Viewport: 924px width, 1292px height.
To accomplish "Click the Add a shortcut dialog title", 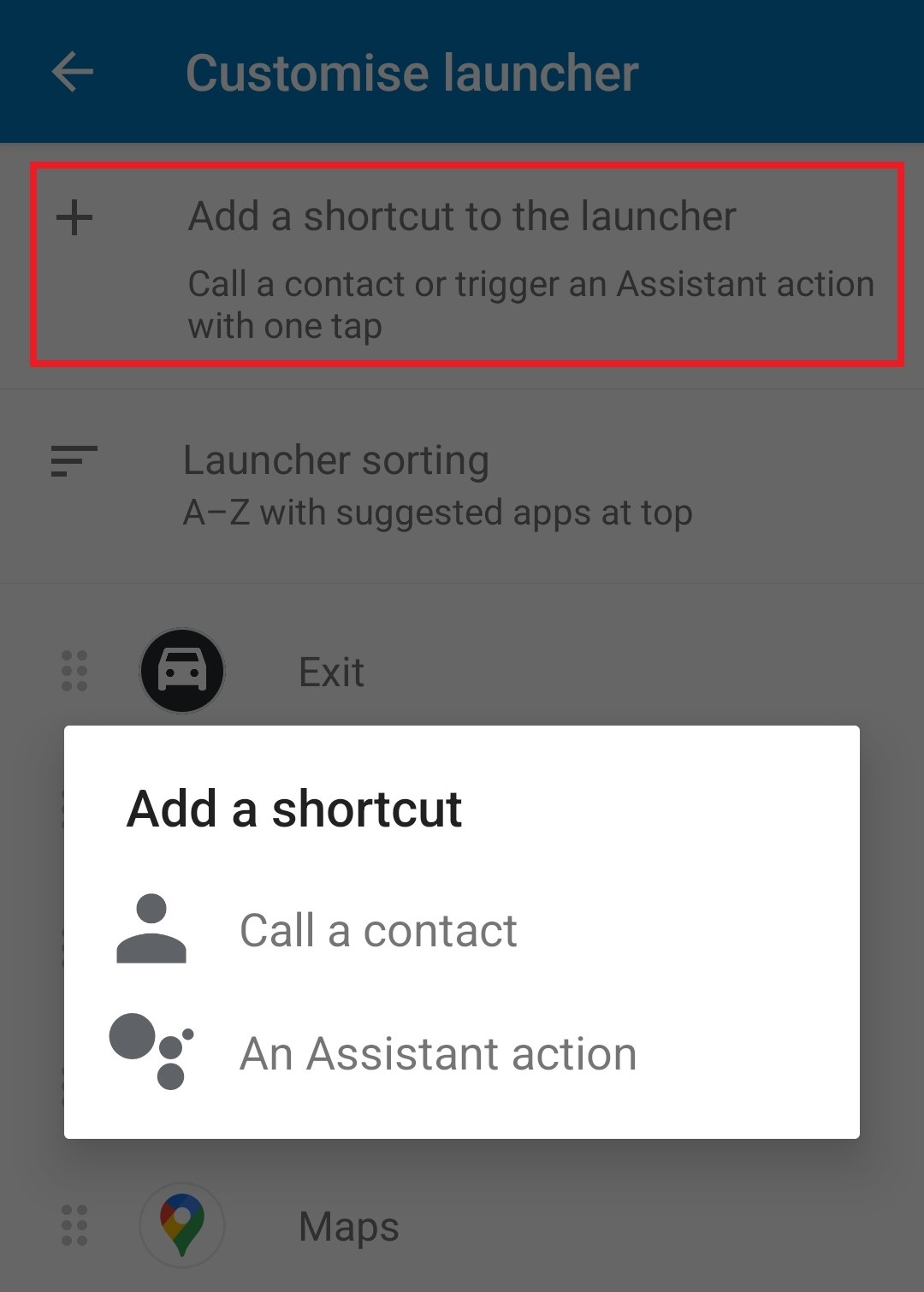I will (293, 807).
